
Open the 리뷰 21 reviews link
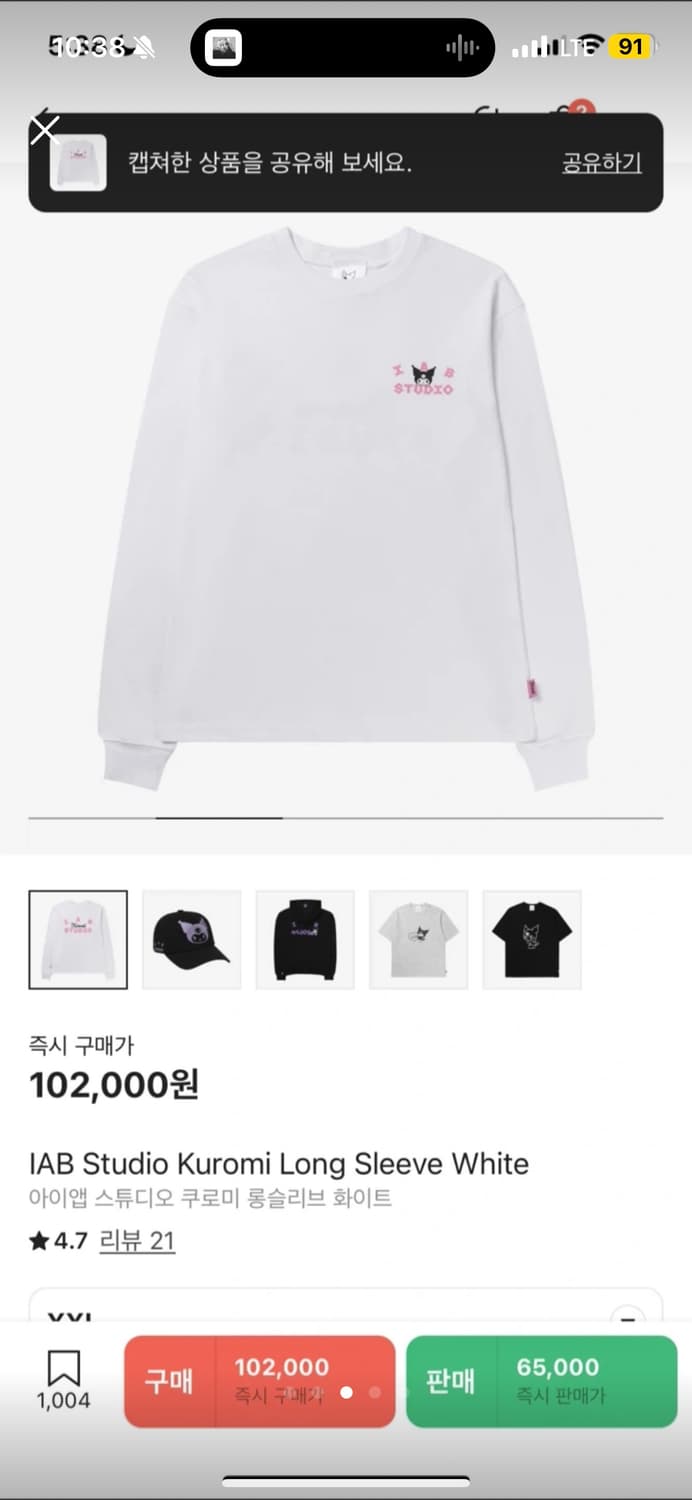137,1241
